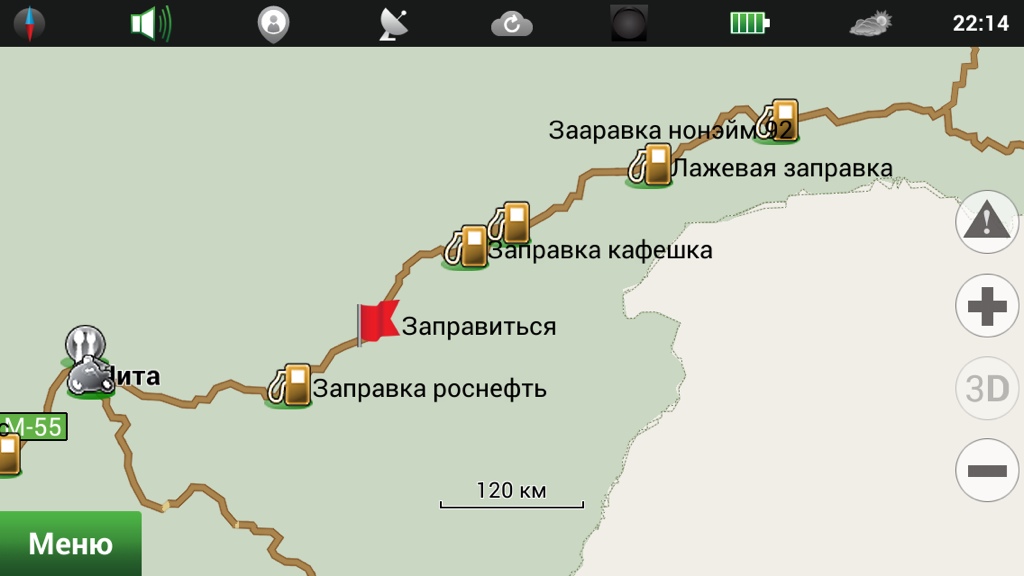1024x576 pixels.
Task: Open cloud update services icon
Action: (x=512, y=23)
